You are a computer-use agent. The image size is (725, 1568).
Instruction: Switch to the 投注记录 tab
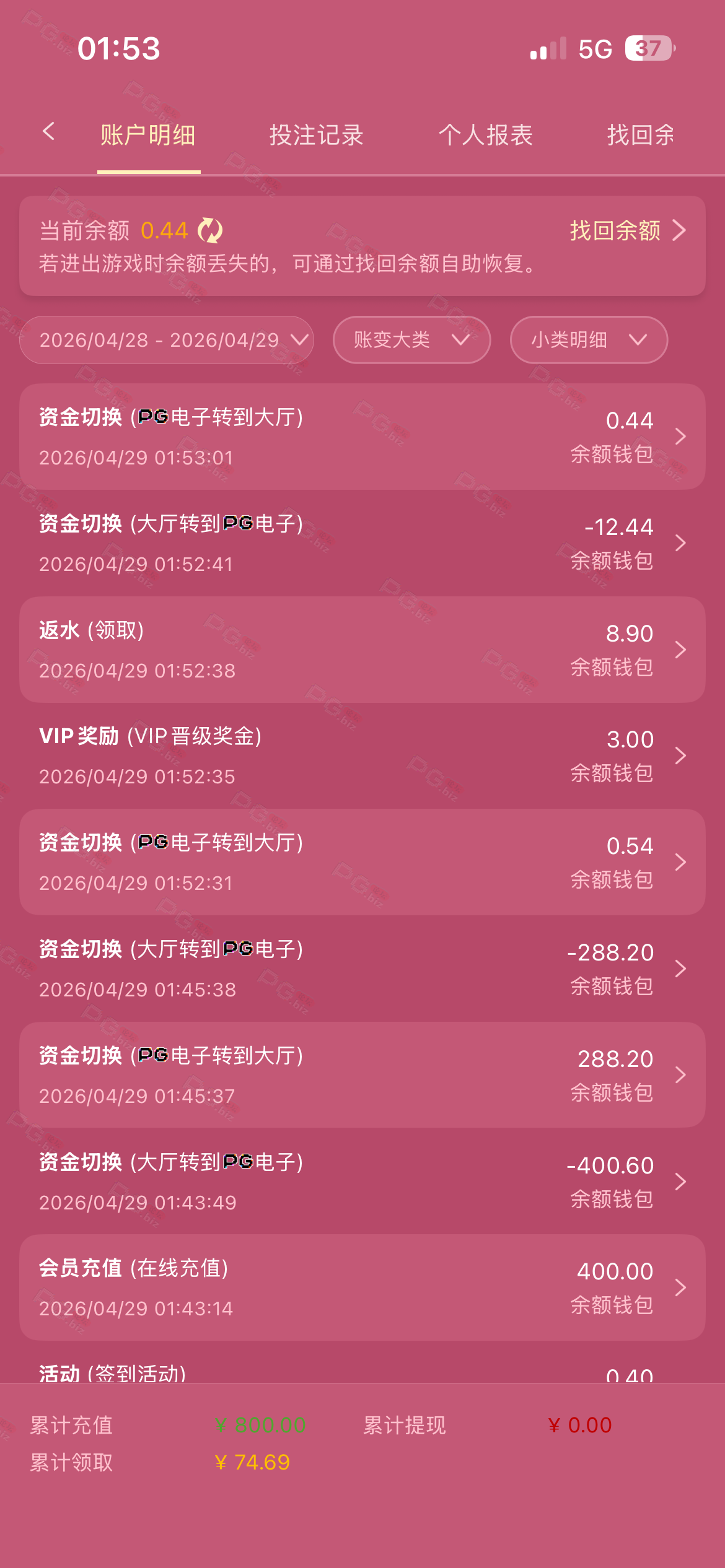pos(316,135)
